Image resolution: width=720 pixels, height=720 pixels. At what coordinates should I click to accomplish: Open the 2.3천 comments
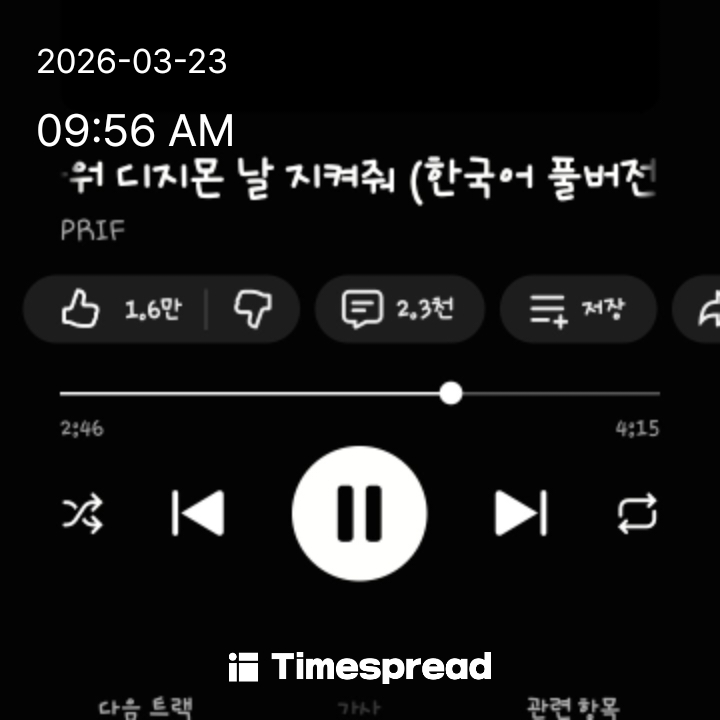tap(399, 310)
